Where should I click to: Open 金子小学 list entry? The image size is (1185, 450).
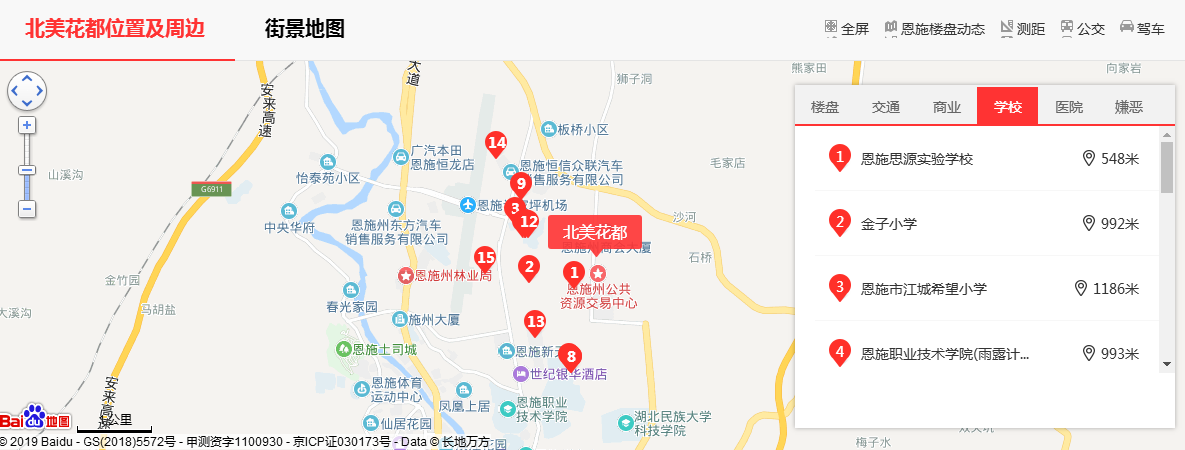pos(889,224)
